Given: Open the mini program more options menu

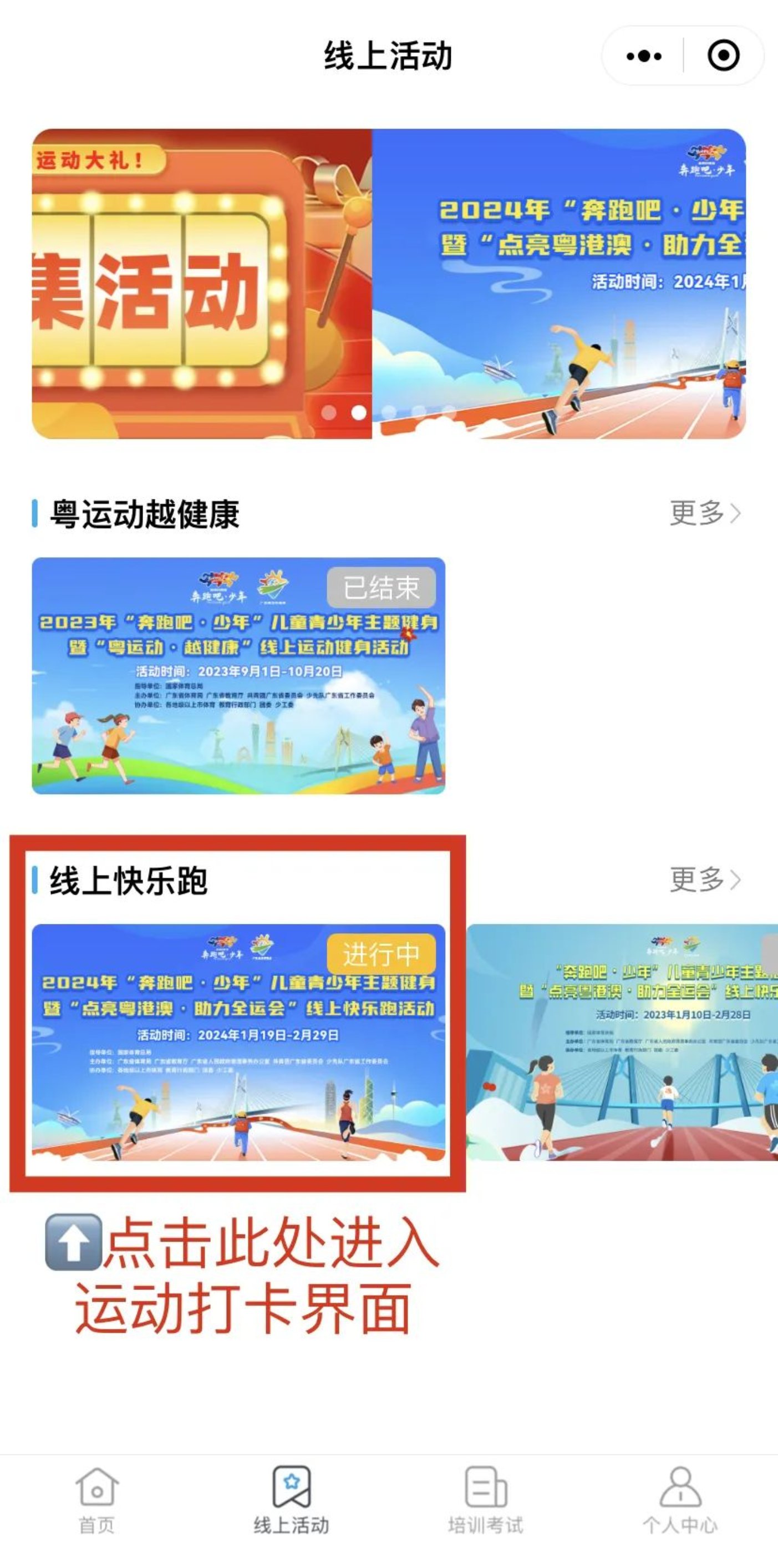Looking at the screenshot, I should (644, 56).
